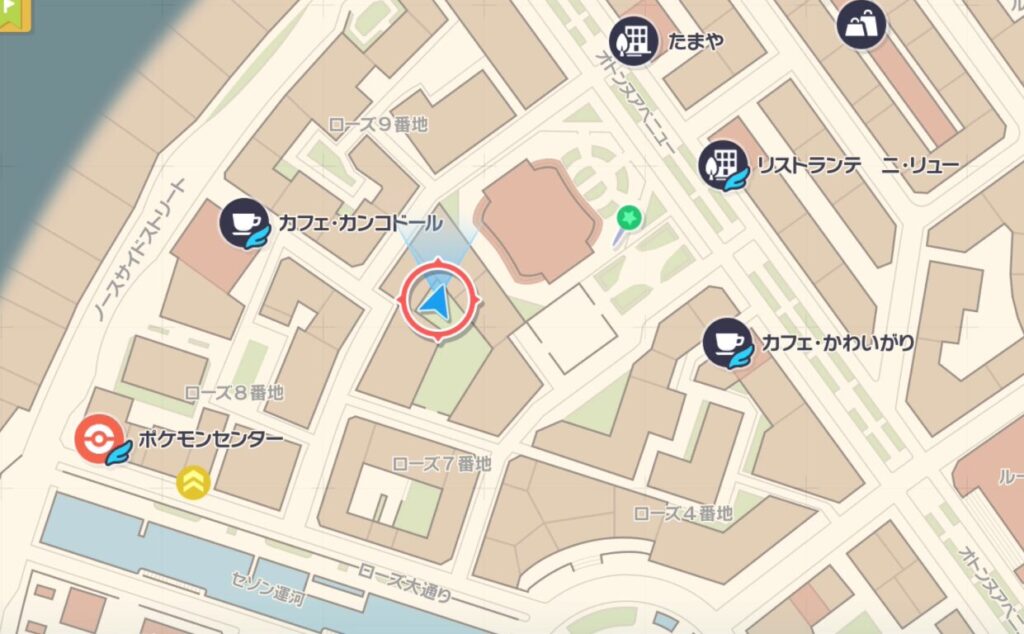Tap the green star pin marker
Viewport: 1024px width, 634px height.
click(628, 217)
